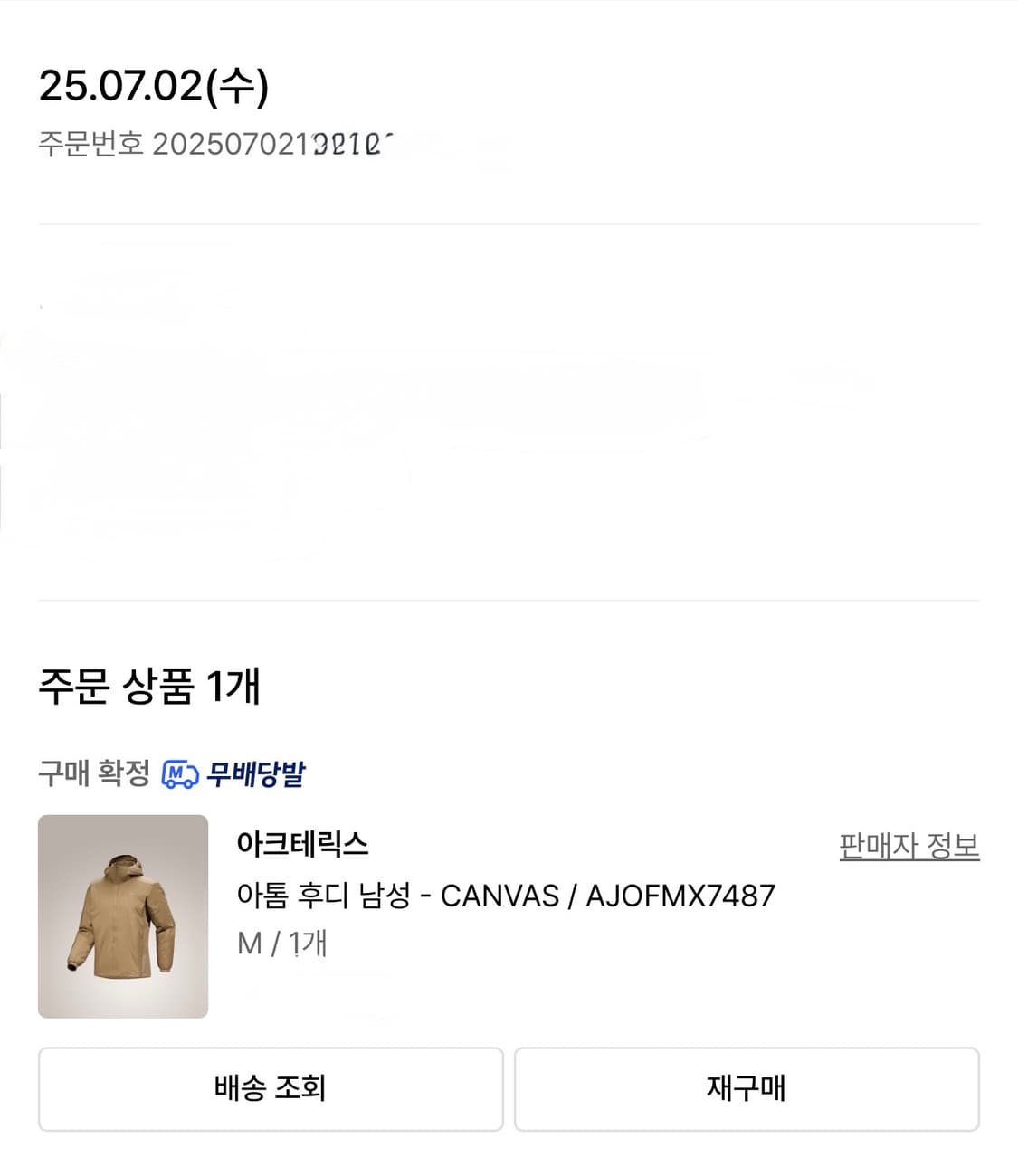Click the 배송 조회 delivery tracking button
1018x1176 pixels.
tap(270, 1089)
